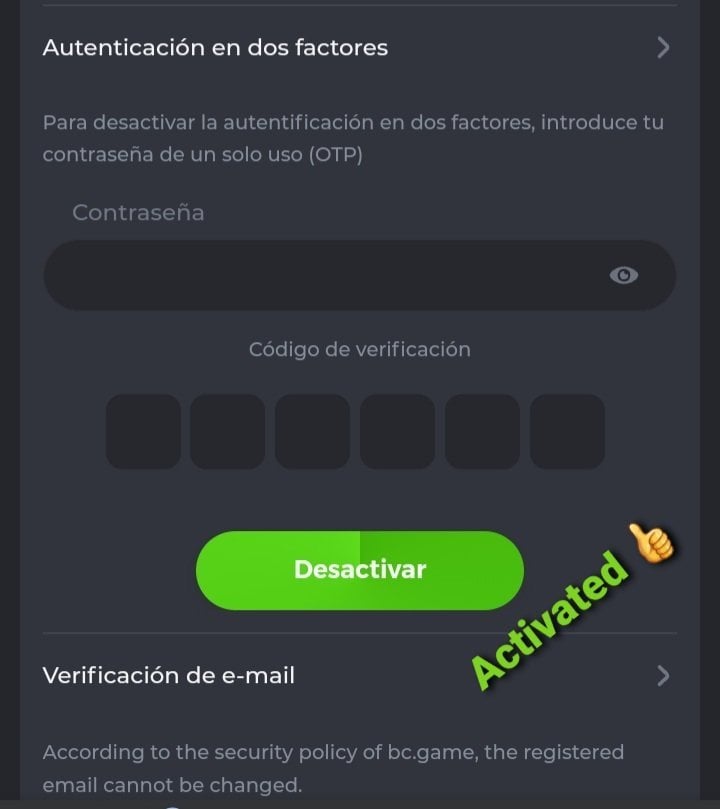This screenshot has width=720, height=809.
Task: Show password with the eye icon
Action: (x=624, y=275)
